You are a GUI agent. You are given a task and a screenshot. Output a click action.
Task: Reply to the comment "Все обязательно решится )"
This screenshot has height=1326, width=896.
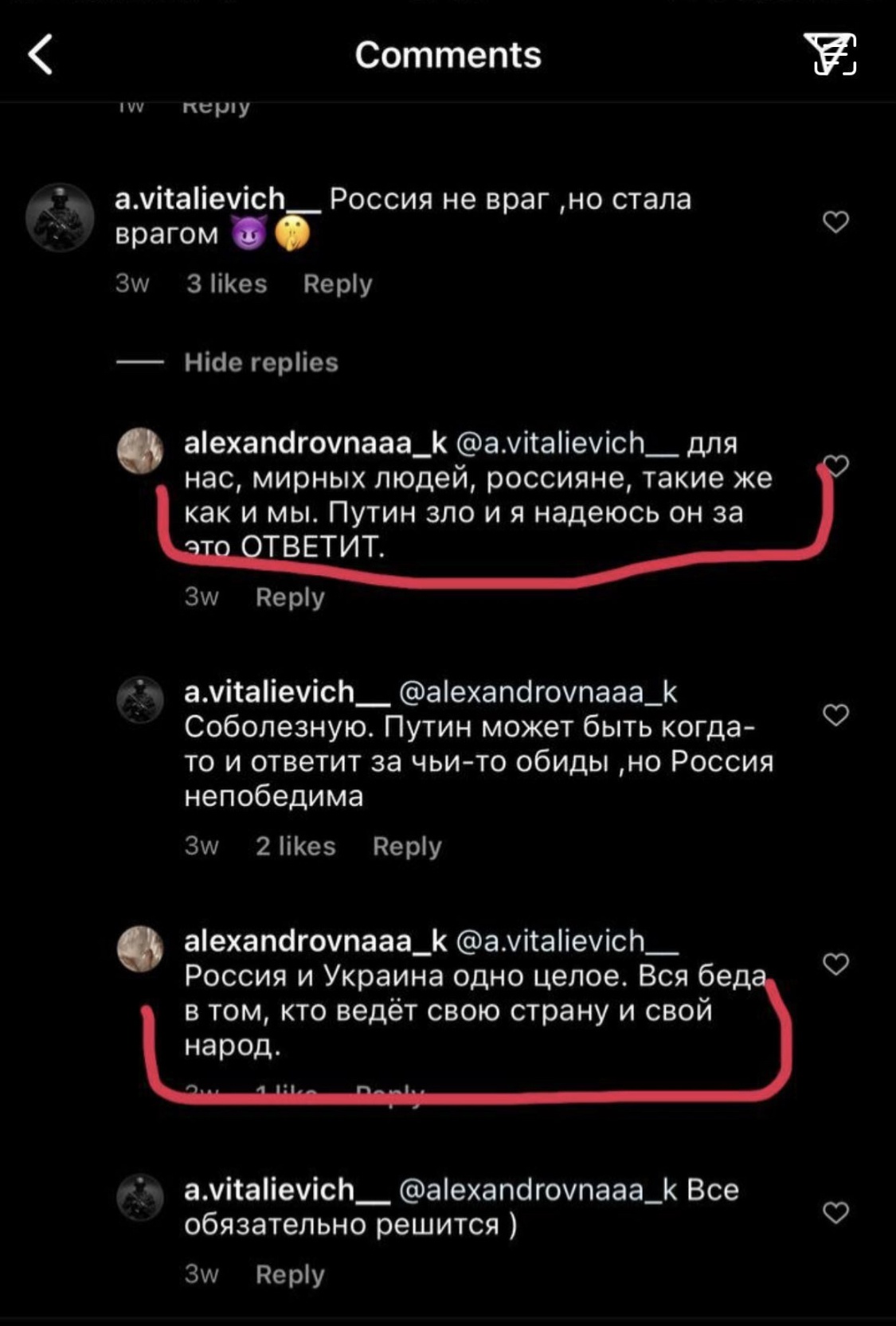click(x=290, y=1274)
